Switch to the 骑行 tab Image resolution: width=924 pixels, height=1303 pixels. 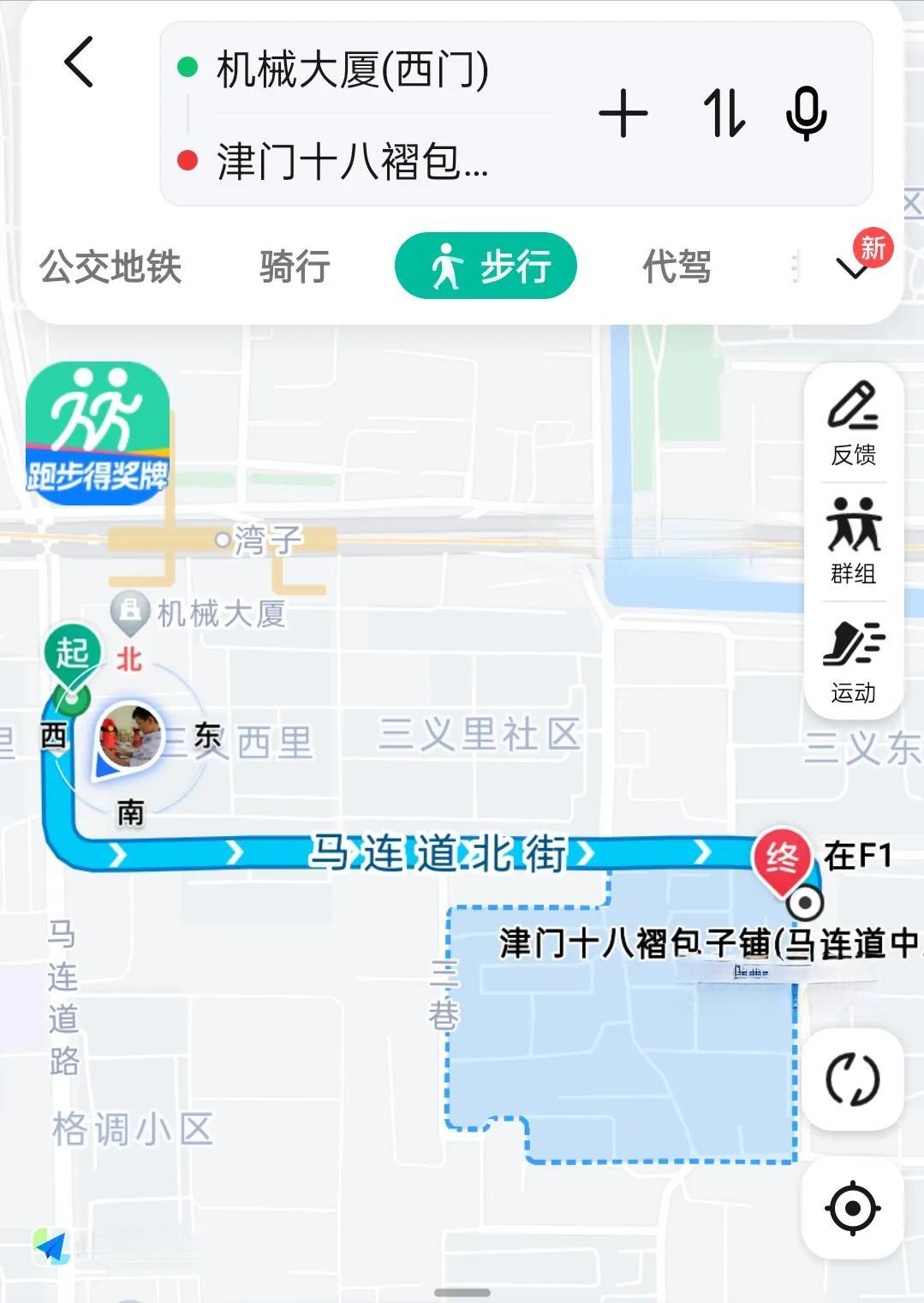tap(295, 266)
